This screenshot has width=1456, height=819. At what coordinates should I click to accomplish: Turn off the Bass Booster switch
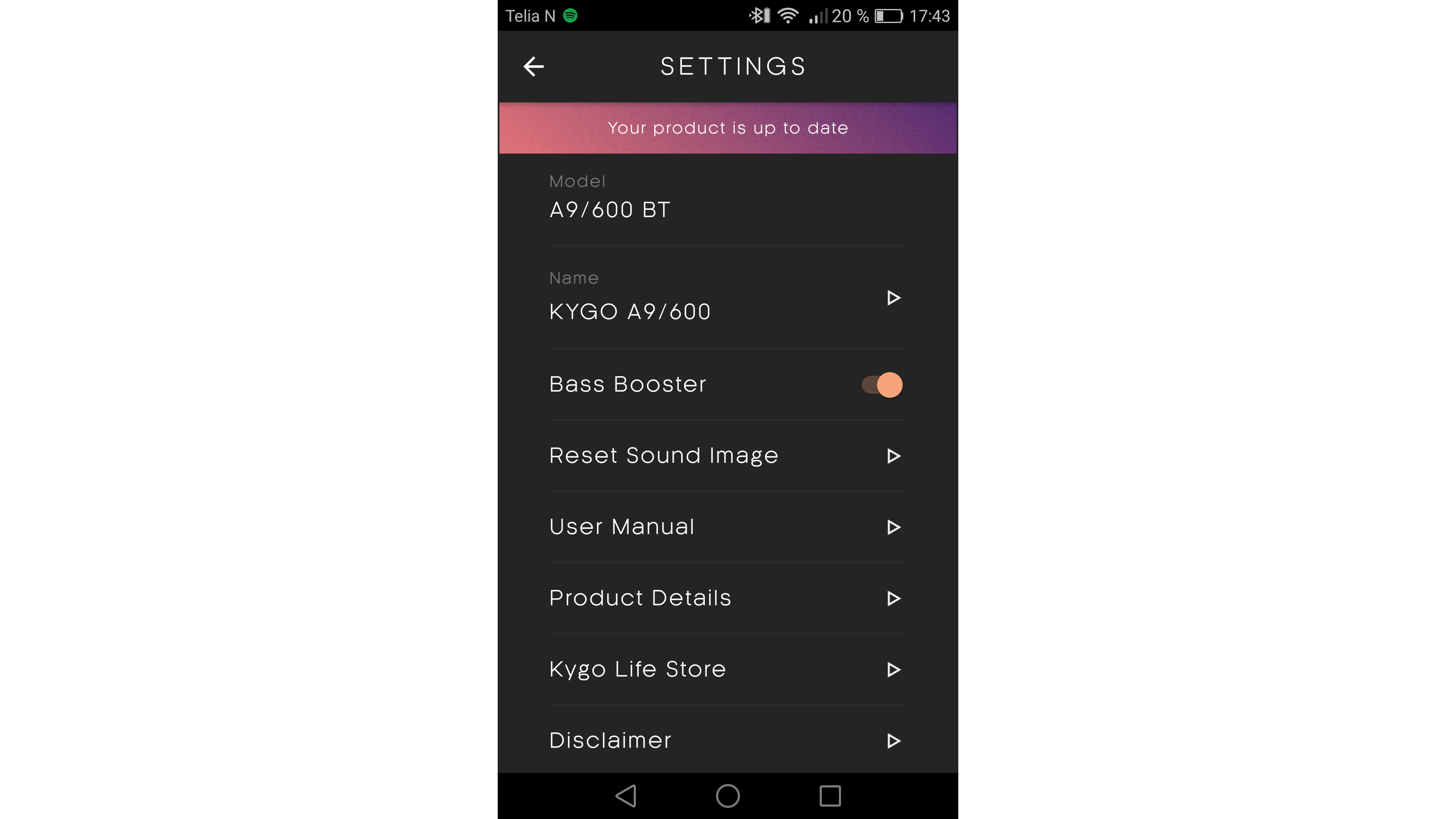point(882,385)
